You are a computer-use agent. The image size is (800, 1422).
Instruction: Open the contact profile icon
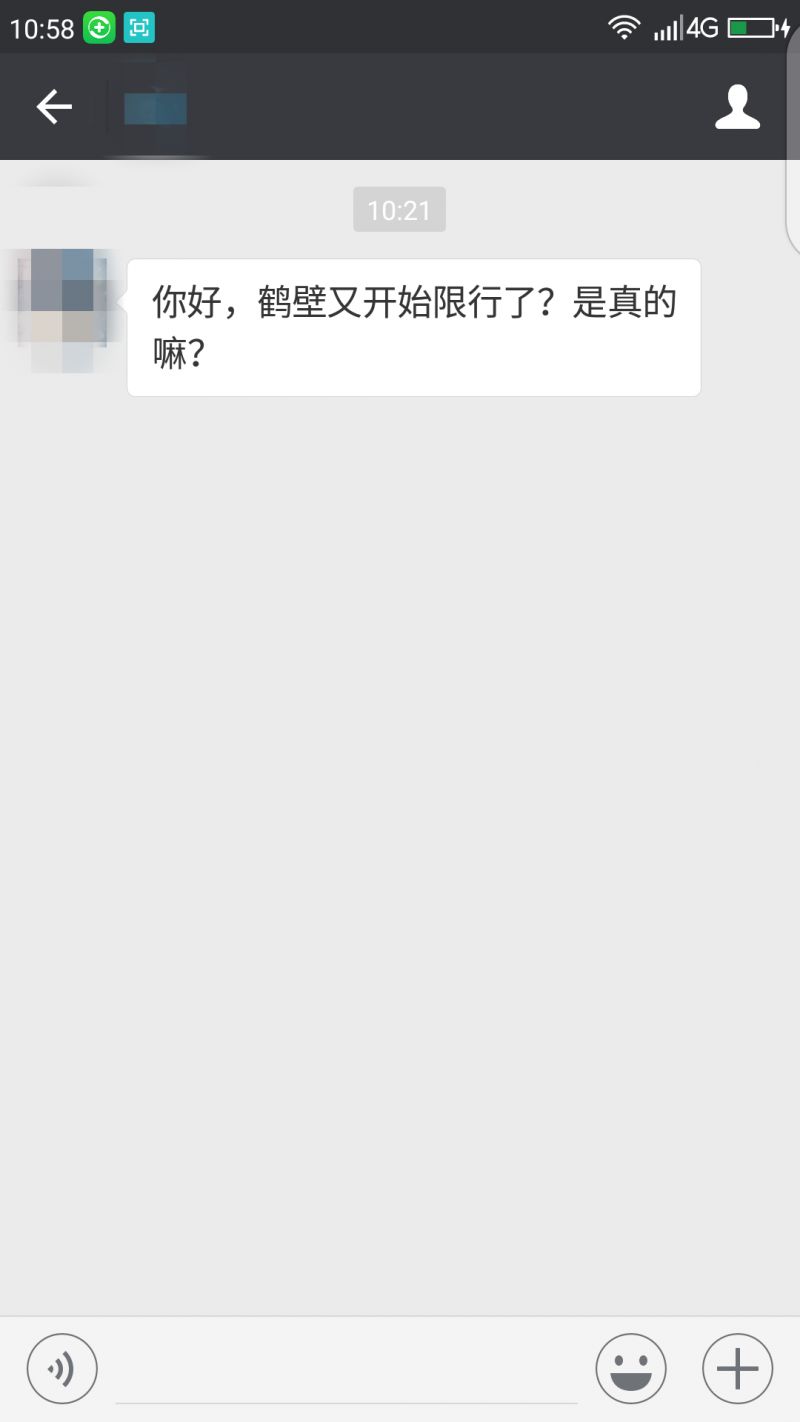737,107
